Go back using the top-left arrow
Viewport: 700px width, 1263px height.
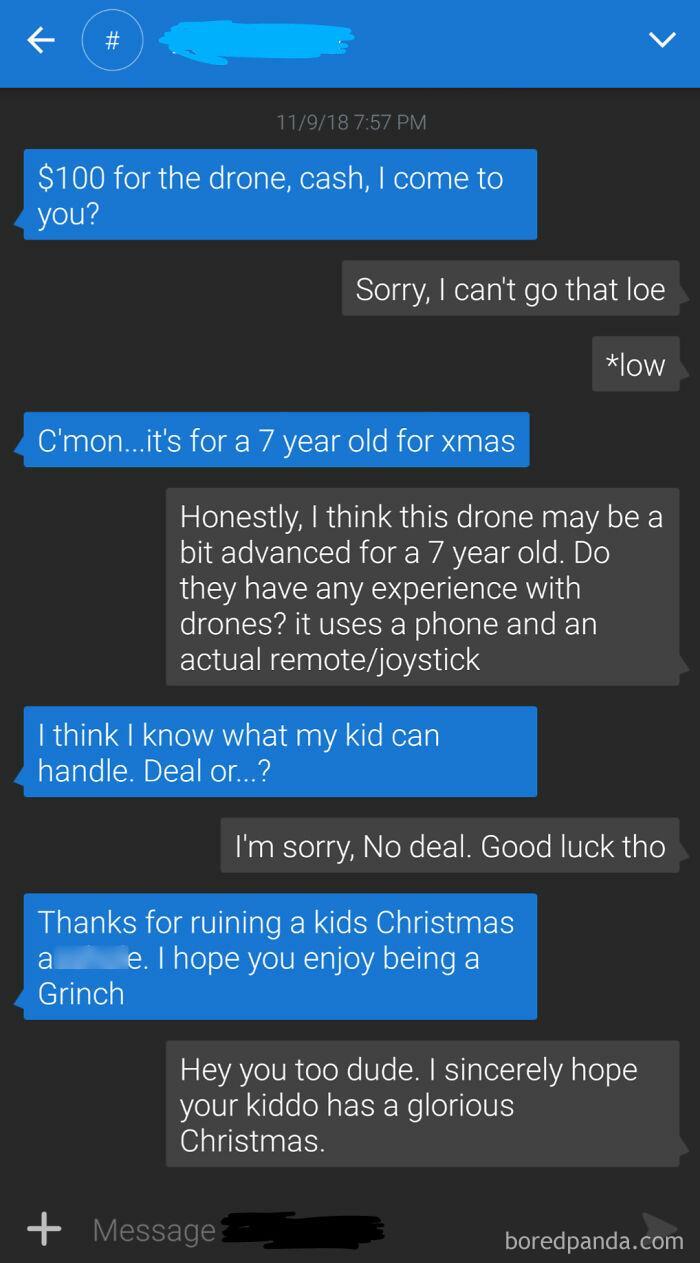click(x=40, y=41)
